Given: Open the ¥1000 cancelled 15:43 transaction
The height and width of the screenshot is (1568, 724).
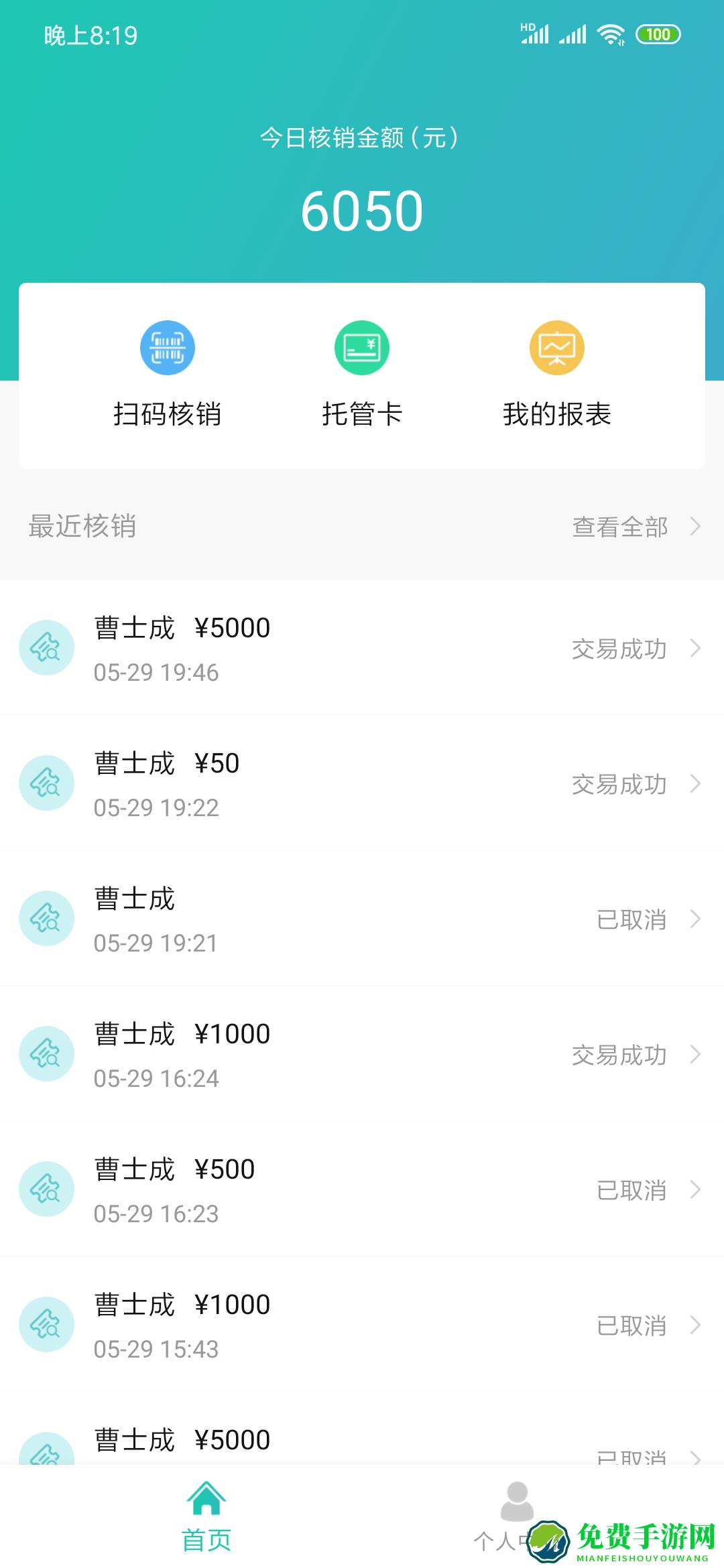Looking at the screenshot, I should pyautogui.click(x=362, y=1325).
